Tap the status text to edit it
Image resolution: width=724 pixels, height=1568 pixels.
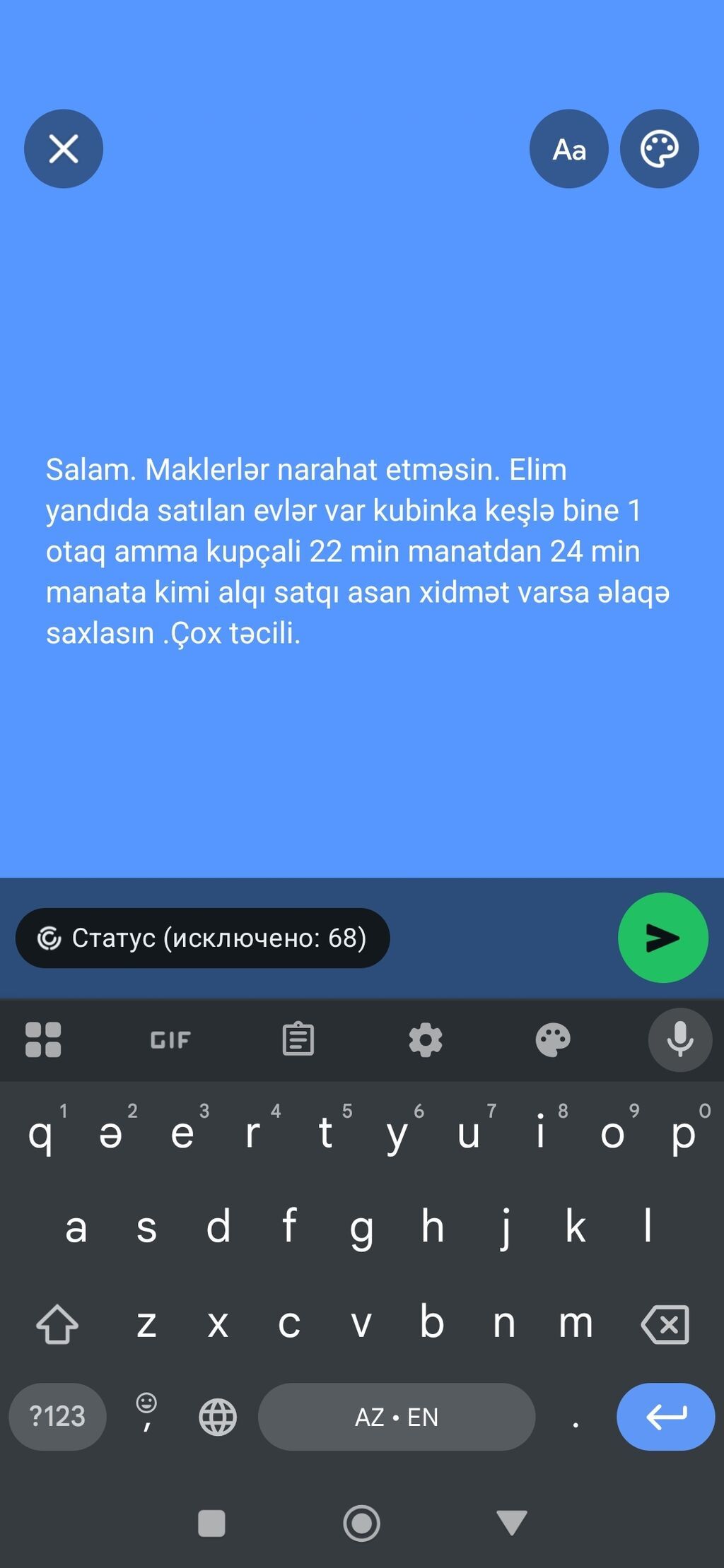(x=357, y=551)
